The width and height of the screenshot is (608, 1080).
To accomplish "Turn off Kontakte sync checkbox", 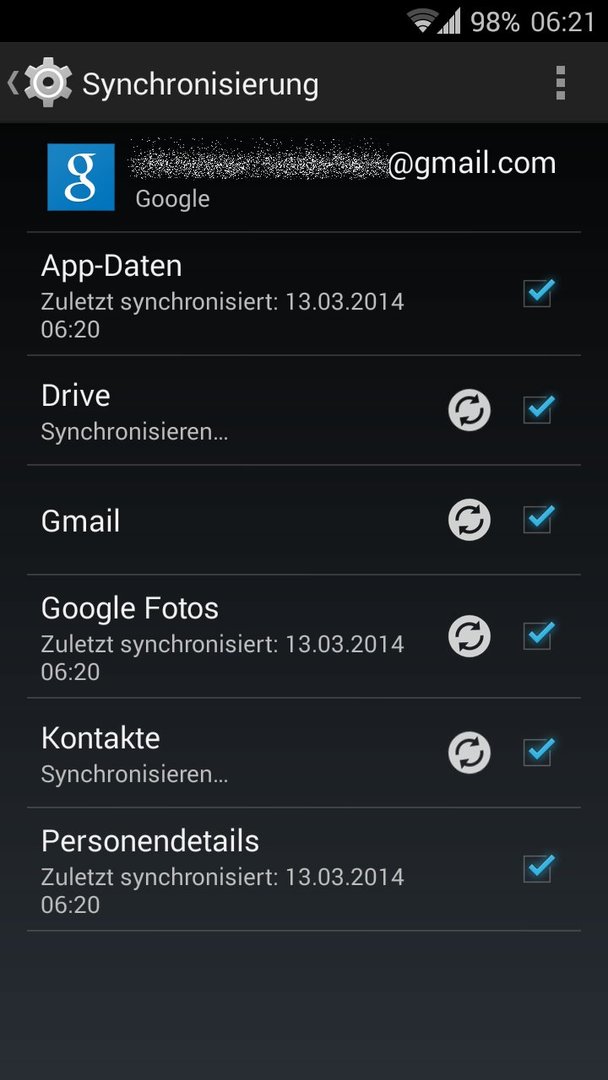I will point(538,752).
